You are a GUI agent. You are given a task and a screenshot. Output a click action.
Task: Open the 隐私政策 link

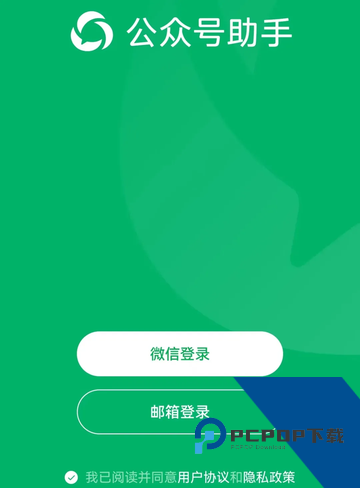269,477
